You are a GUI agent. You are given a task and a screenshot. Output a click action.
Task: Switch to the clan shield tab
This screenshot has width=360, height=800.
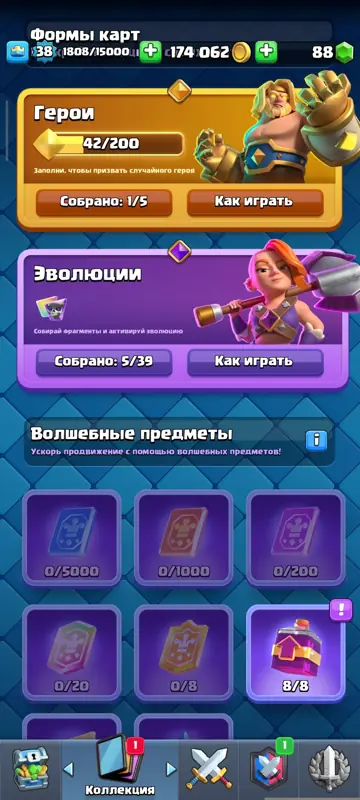coord(268,769)
